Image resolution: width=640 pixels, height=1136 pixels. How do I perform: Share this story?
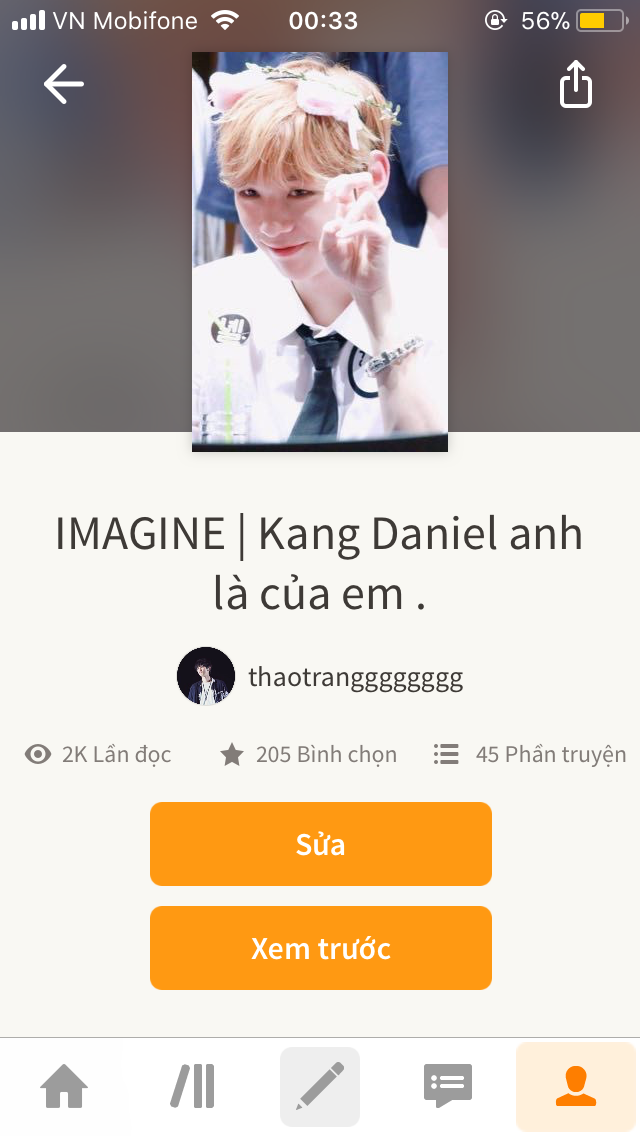pos(575,85)
